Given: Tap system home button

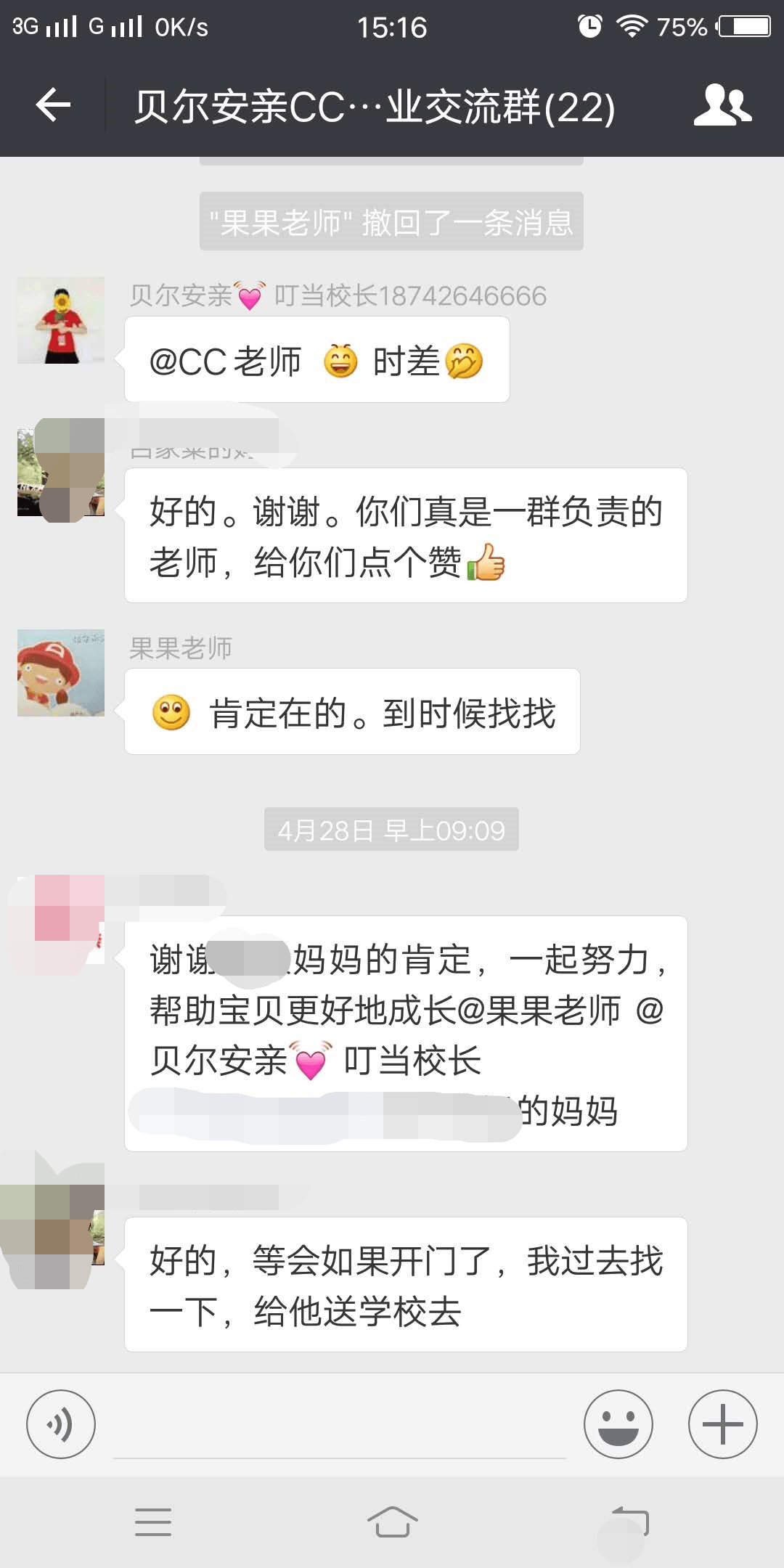Looking at the screenshot, I should pyautogui.click(x=392, y=1522).
